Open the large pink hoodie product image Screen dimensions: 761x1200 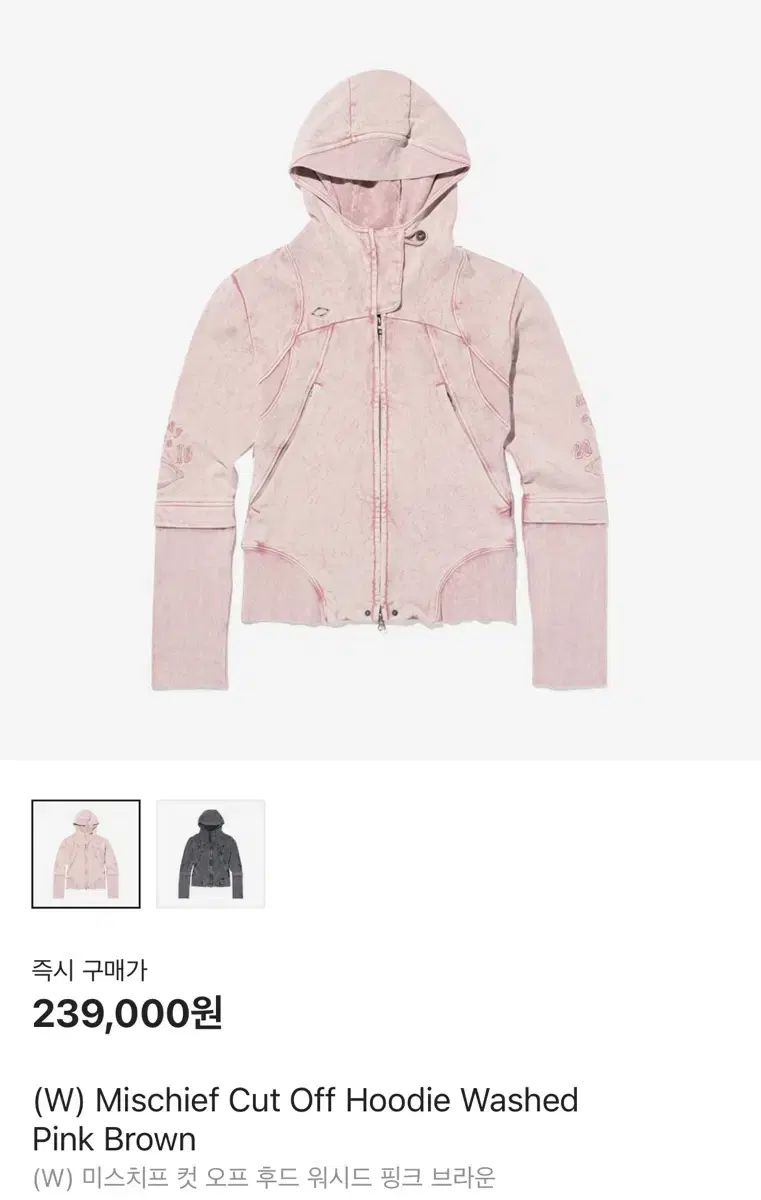380,380
